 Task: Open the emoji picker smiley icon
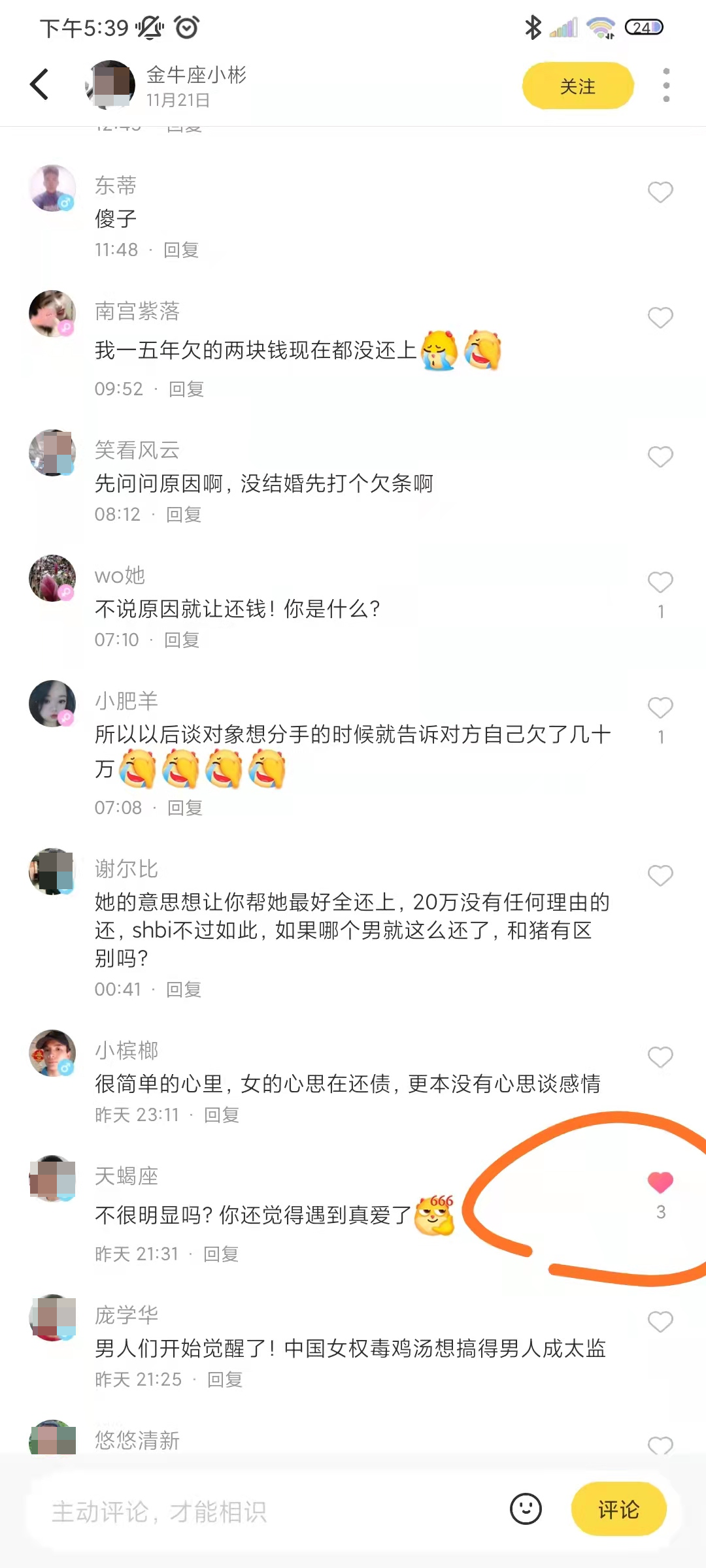(x=526, y=1509)
